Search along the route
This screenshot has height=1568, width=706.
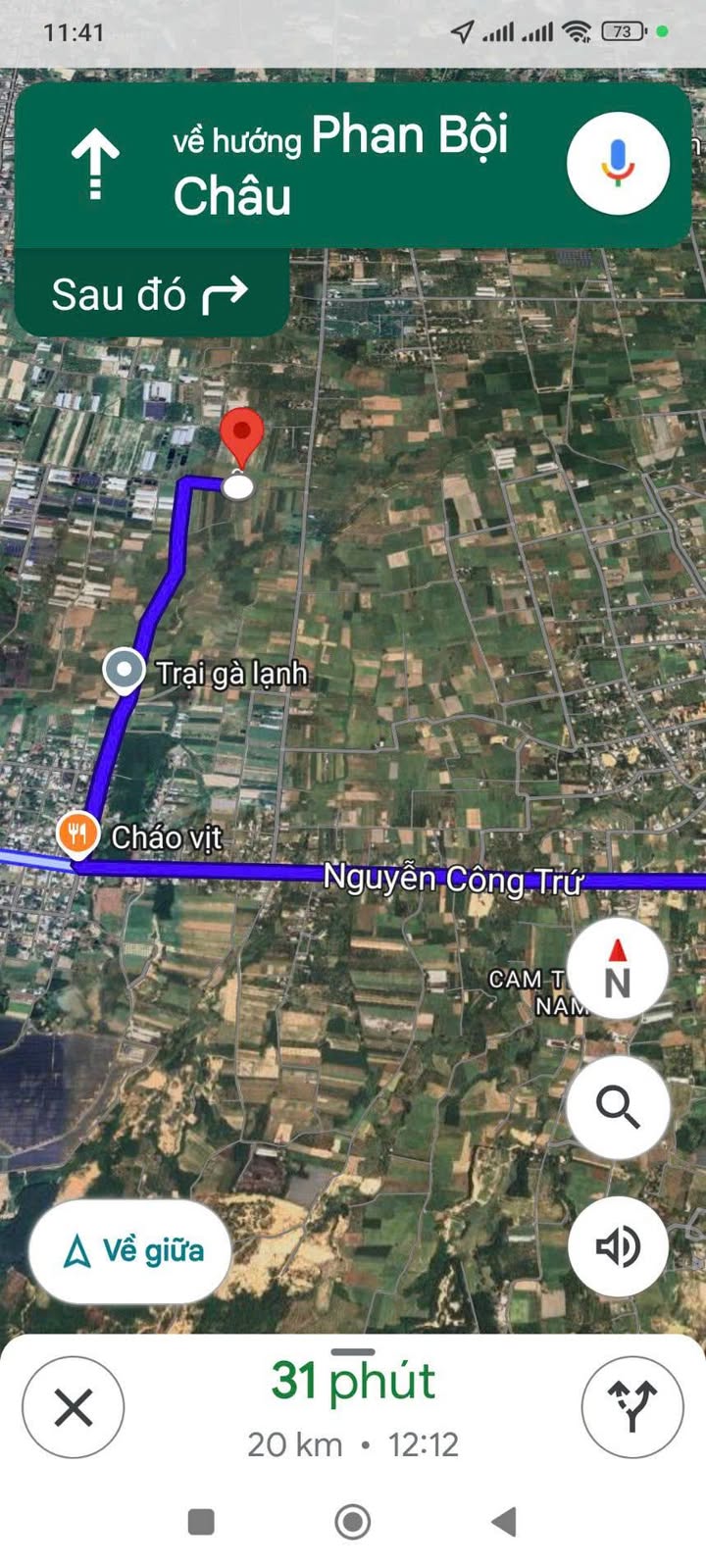click(617, 1107)
